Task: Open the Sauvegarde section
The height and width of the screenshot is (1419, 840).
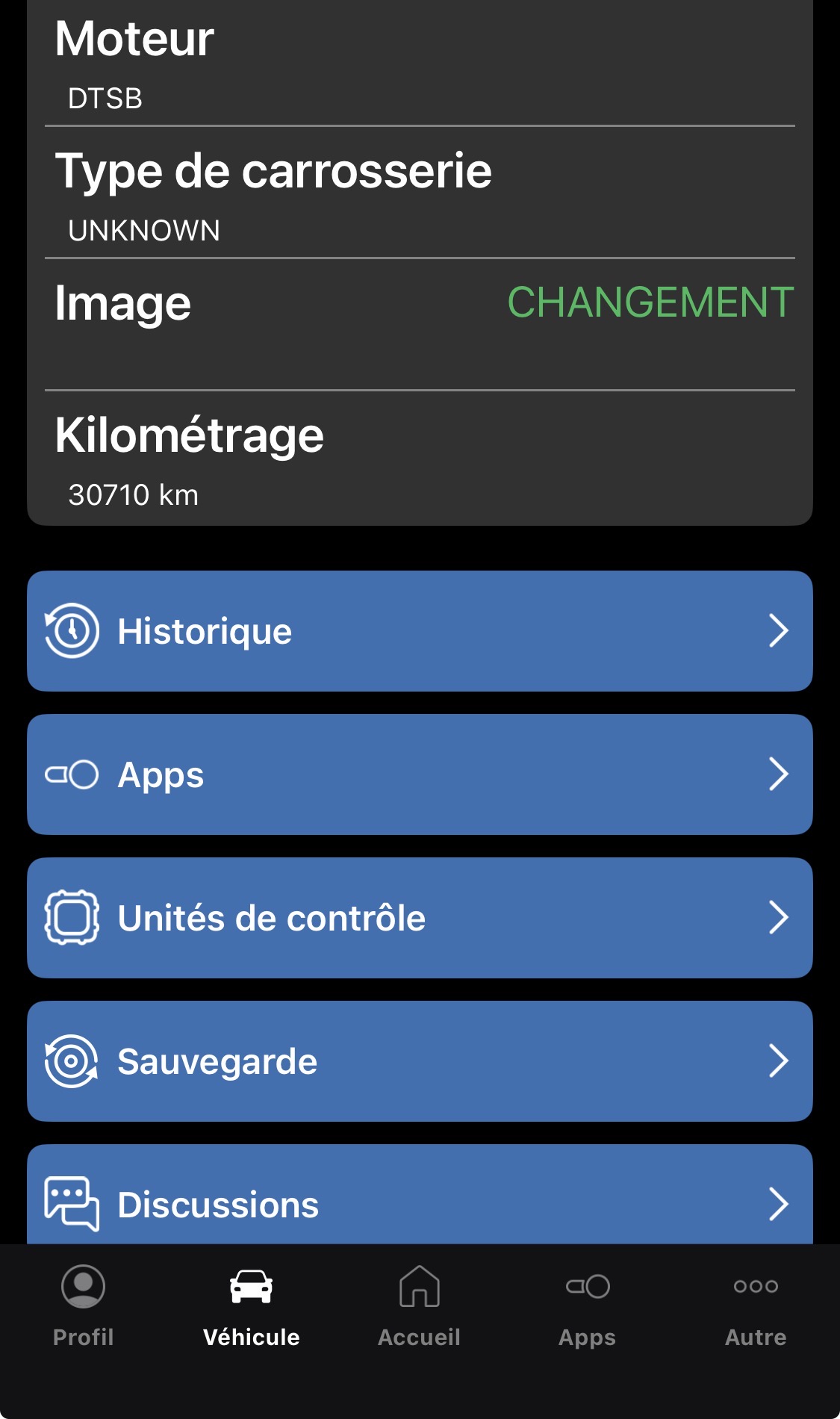Action: (420, 1061)
